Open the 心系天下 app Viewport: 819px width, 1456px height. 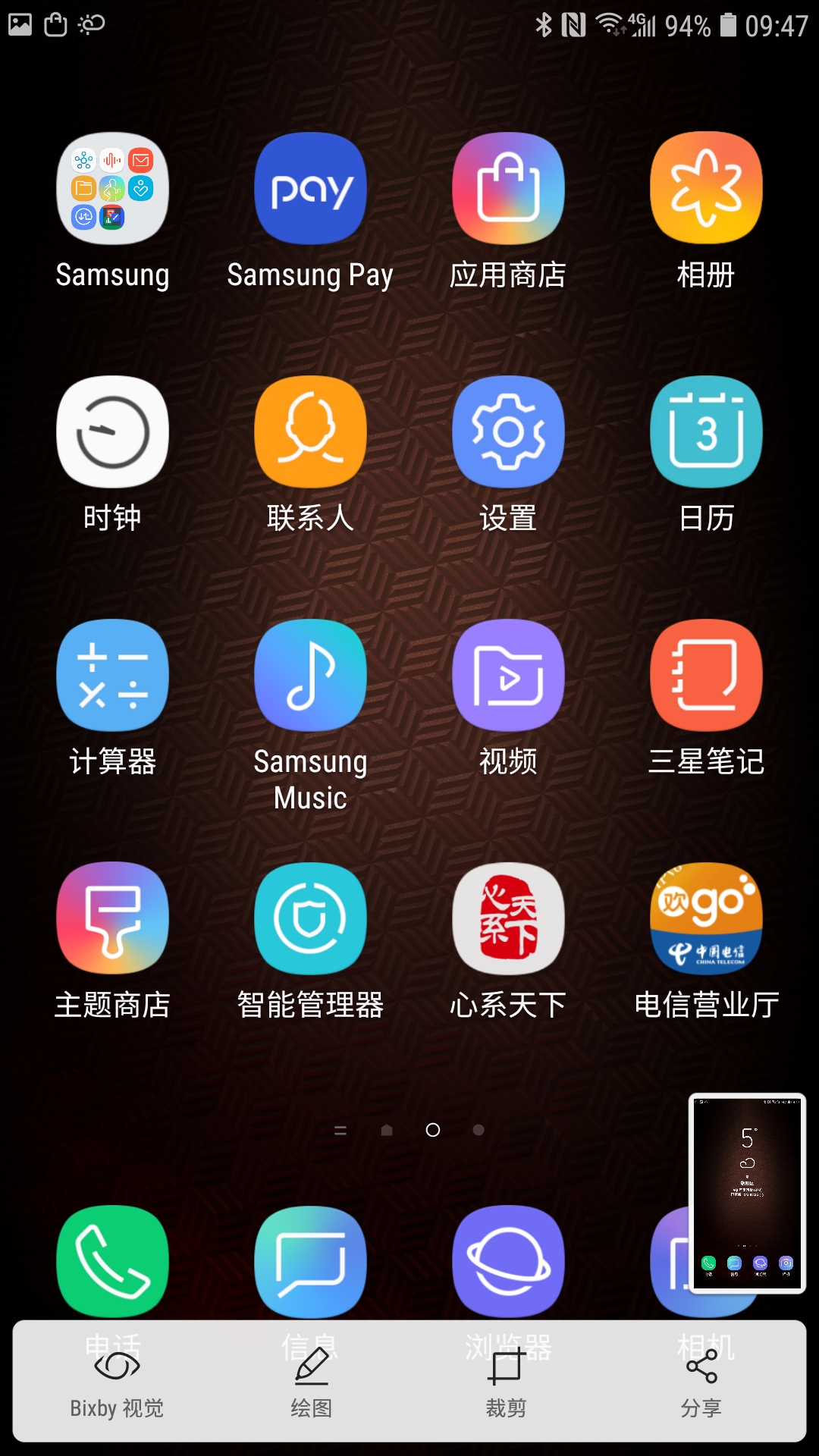[508, 919]
